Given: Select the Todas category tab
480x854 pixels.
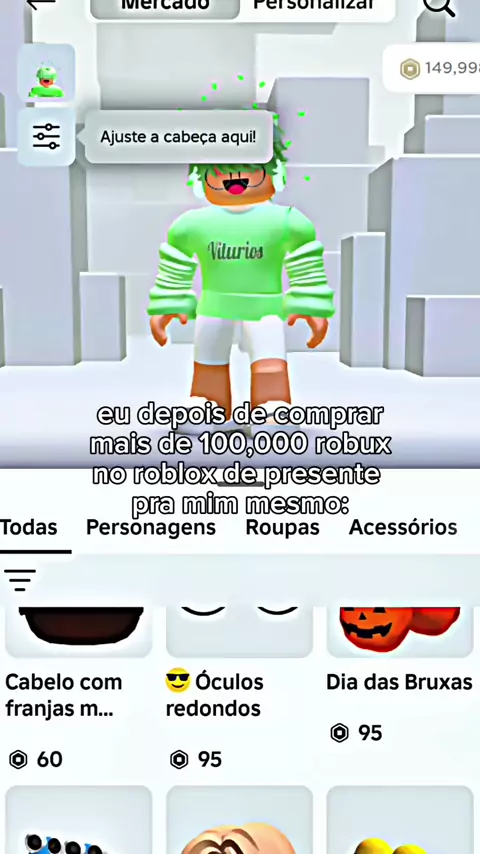Looking at the screenshot, I should point(29,527).
